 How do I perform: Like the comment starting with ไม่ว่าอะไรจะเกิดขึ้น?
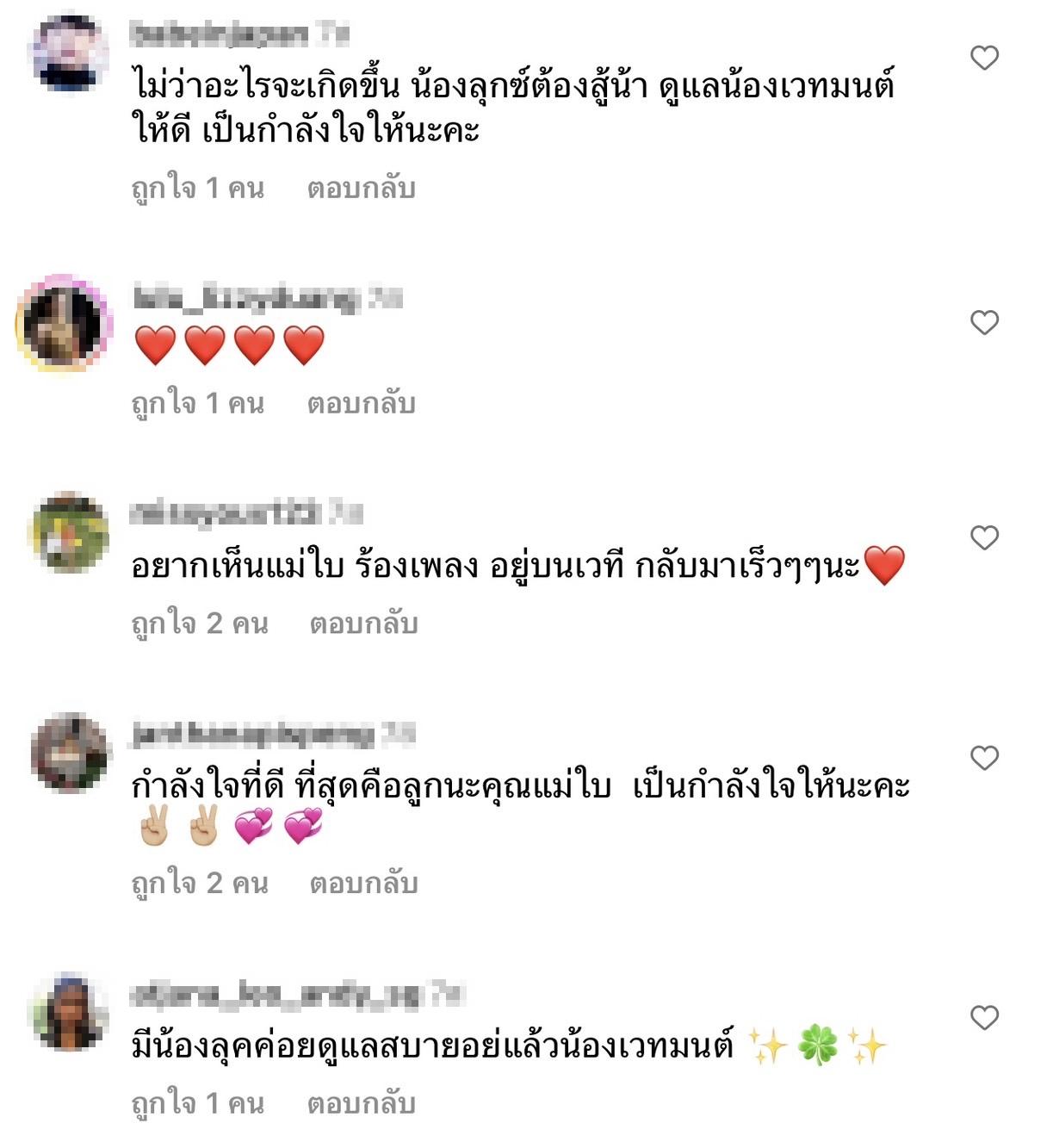(984, 58)
